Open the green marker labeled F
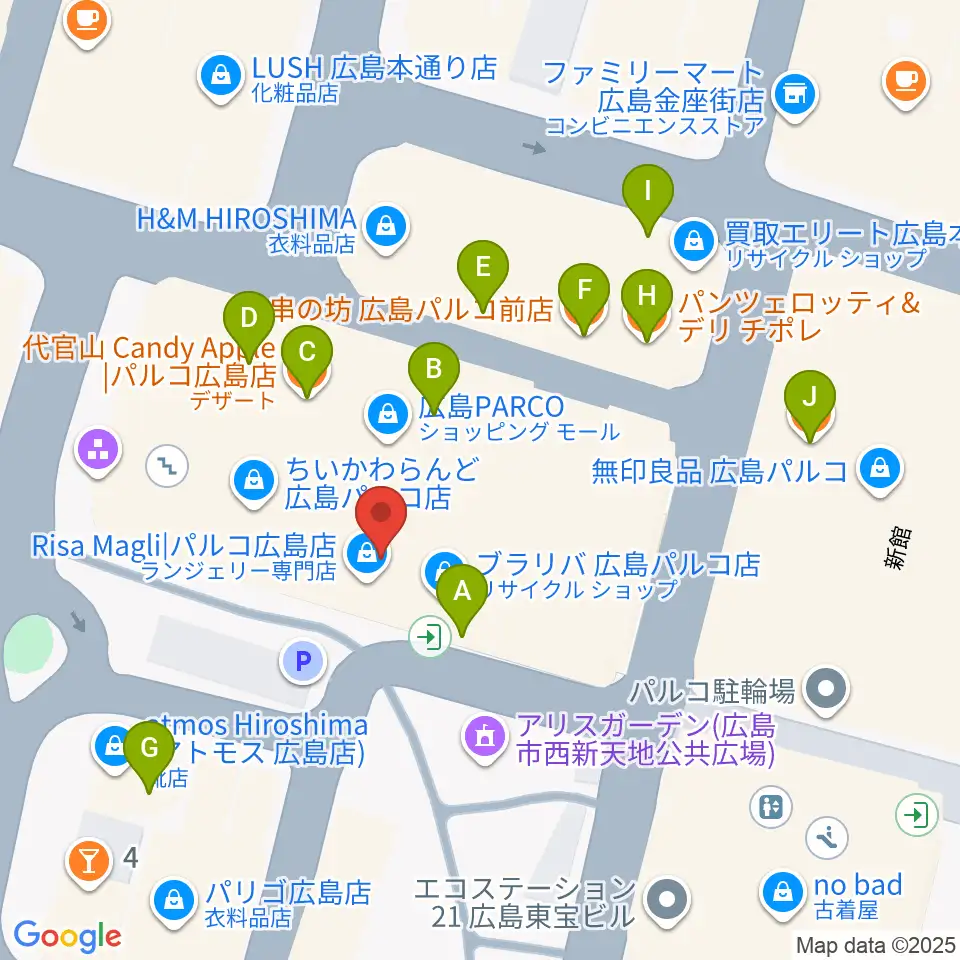This screenshot has height=960, width=960. pyautogui.click(x=584, y=295)
